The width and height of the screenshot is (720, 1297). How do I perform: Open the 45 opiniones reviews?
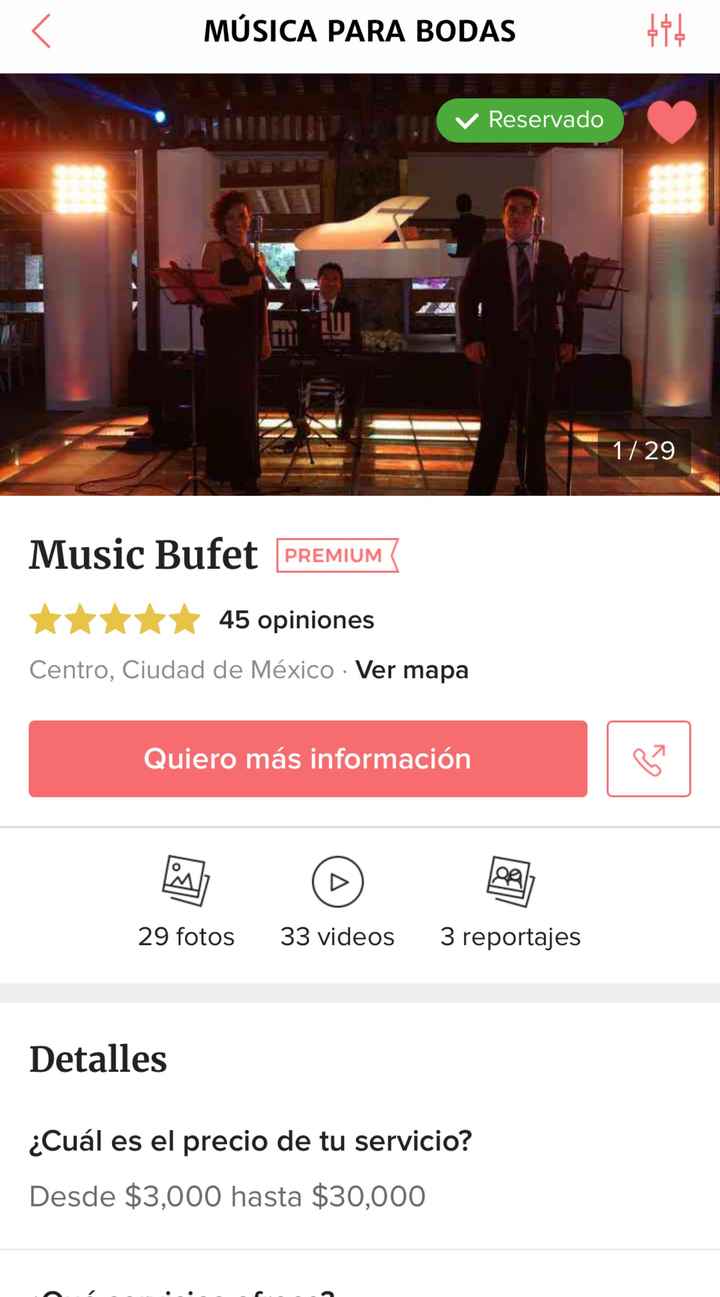pos(296,620)
